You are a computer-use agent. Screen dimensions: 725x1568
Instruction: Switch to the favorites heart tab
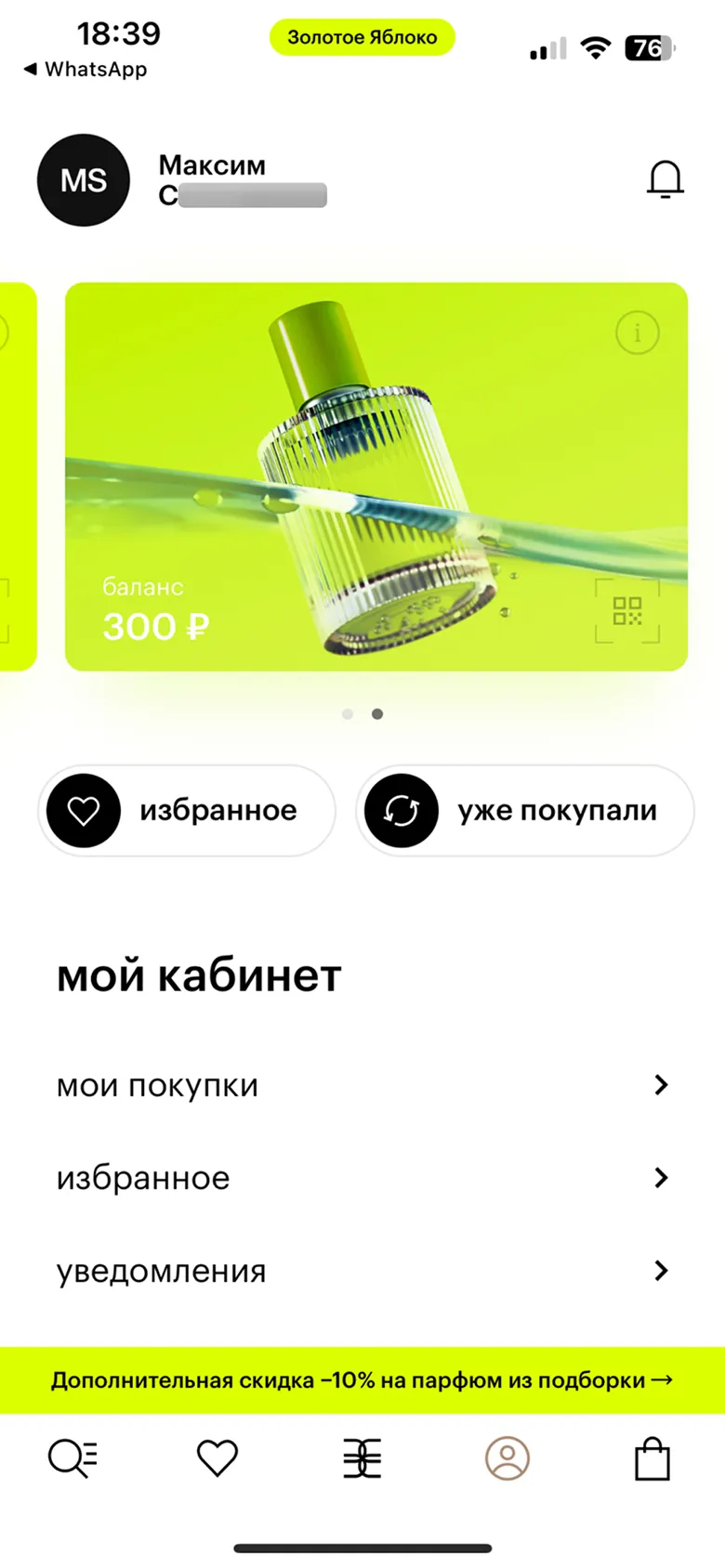(x=217, y=1458)
